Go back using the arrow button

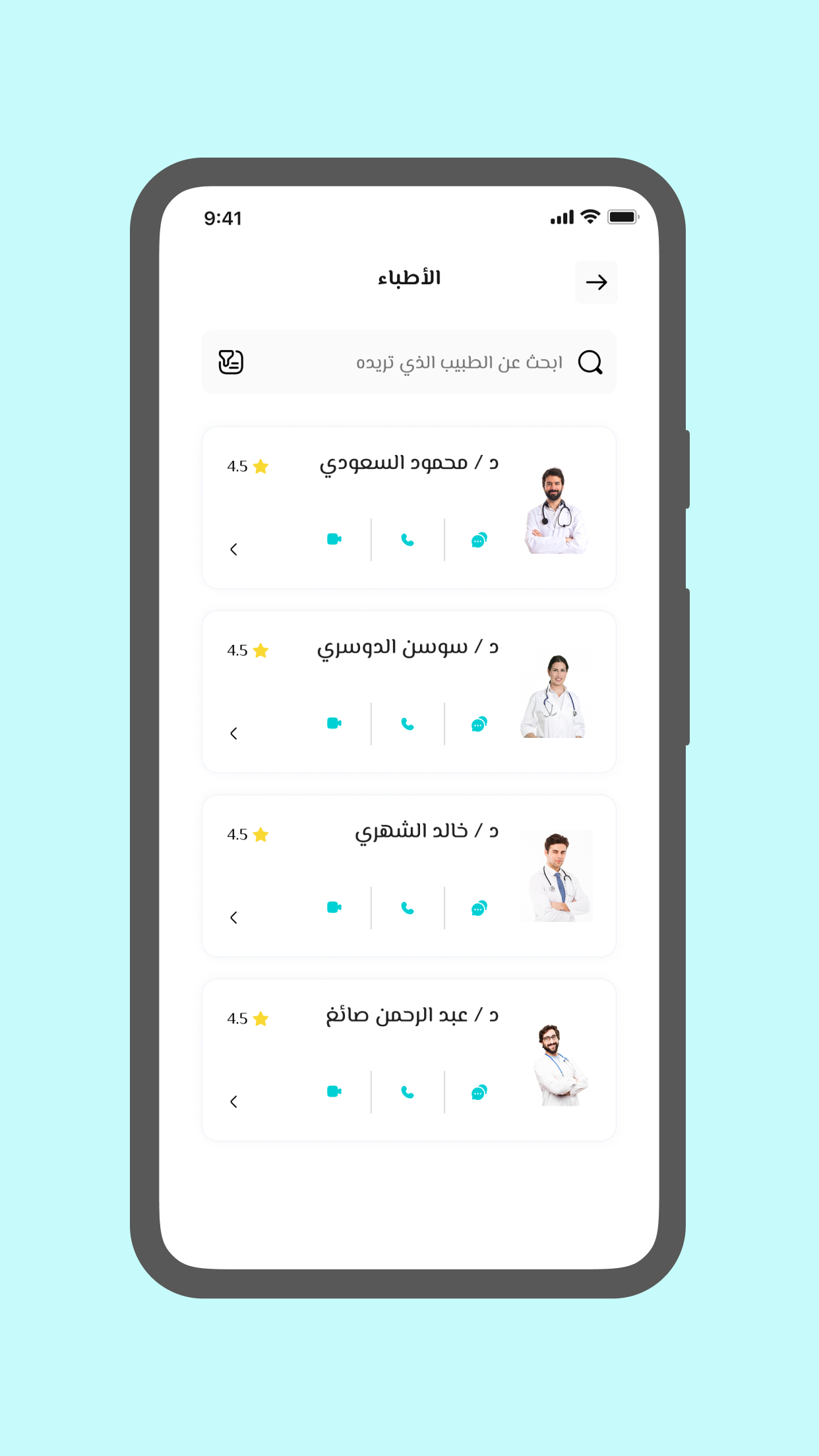tap(596, 282)
